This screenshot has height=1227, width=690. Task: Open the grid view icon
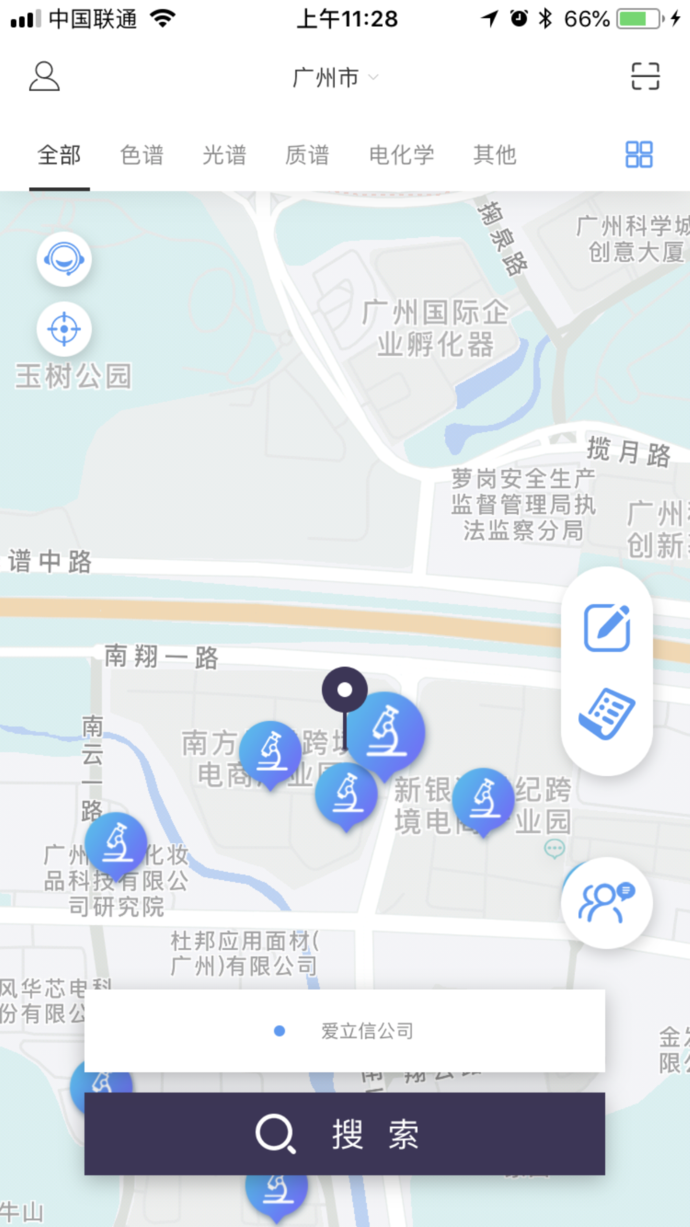click(639, 155)
